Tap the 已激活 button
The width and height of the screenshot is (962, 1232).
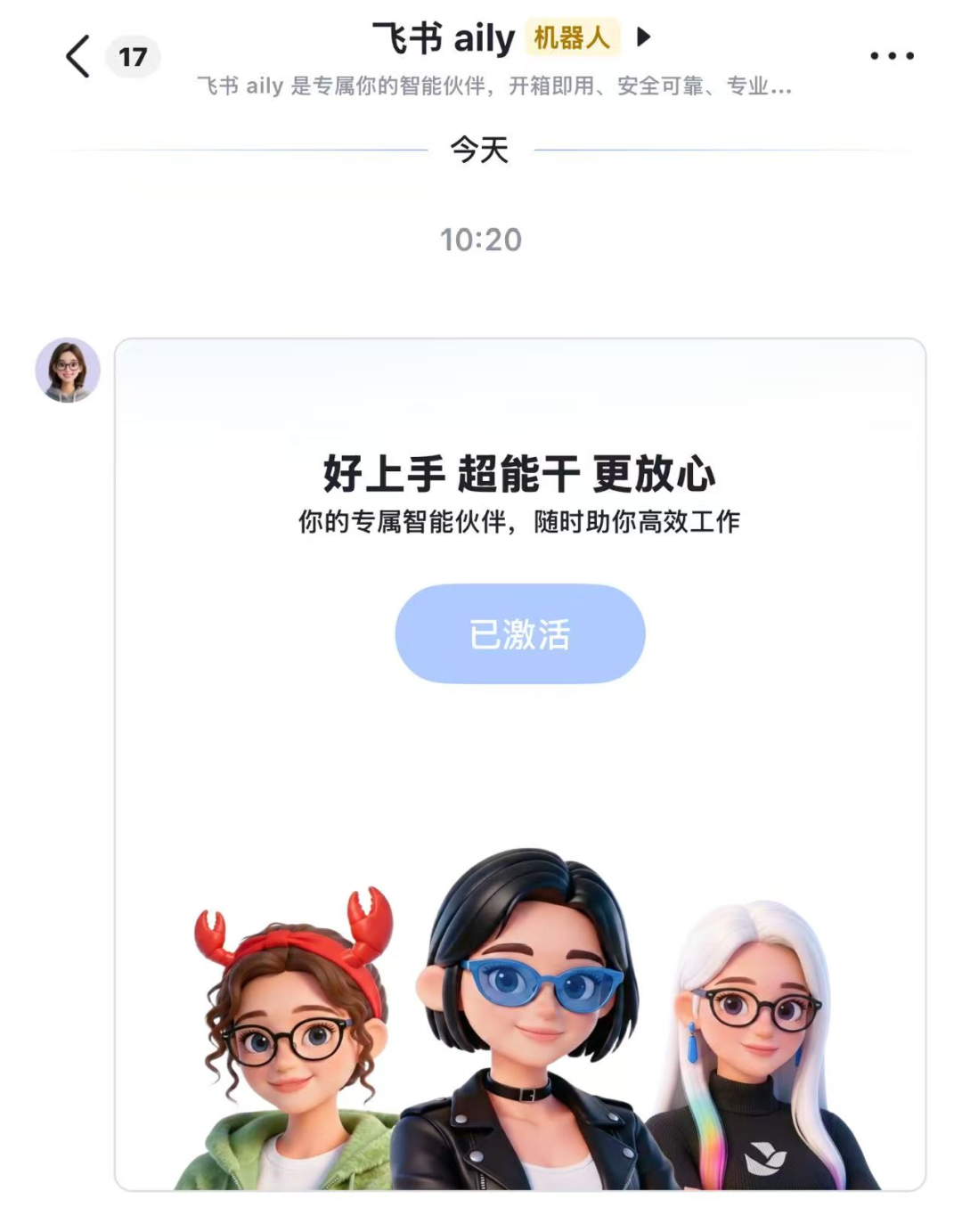(x=519, y=633)
